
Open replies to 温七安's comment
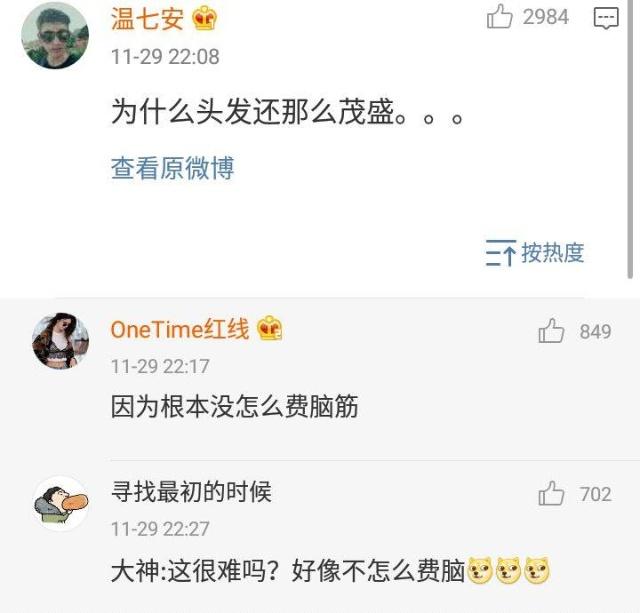605,17
